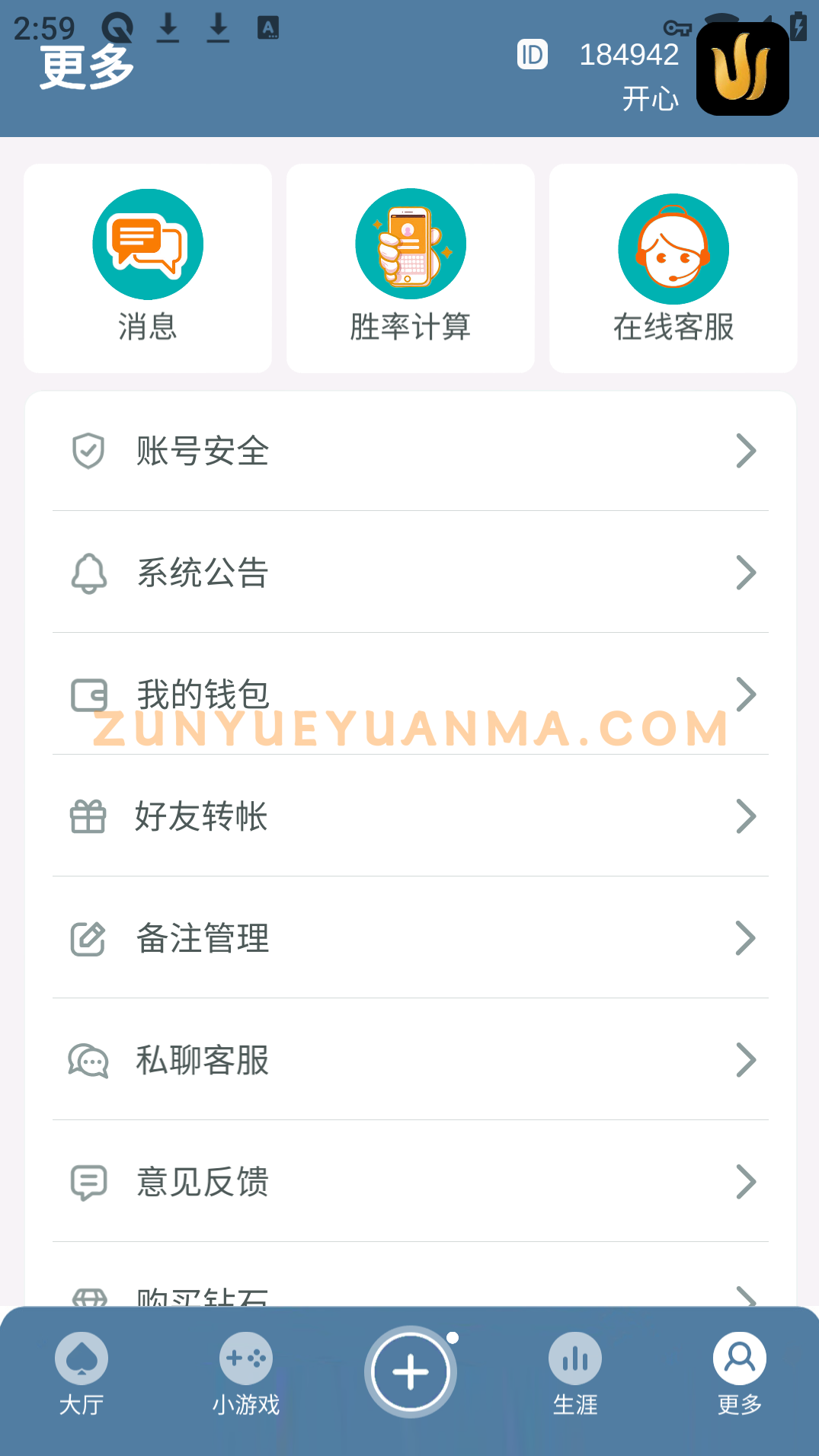
Task: View 系统公告 system announcements
Action: [411, 573]
